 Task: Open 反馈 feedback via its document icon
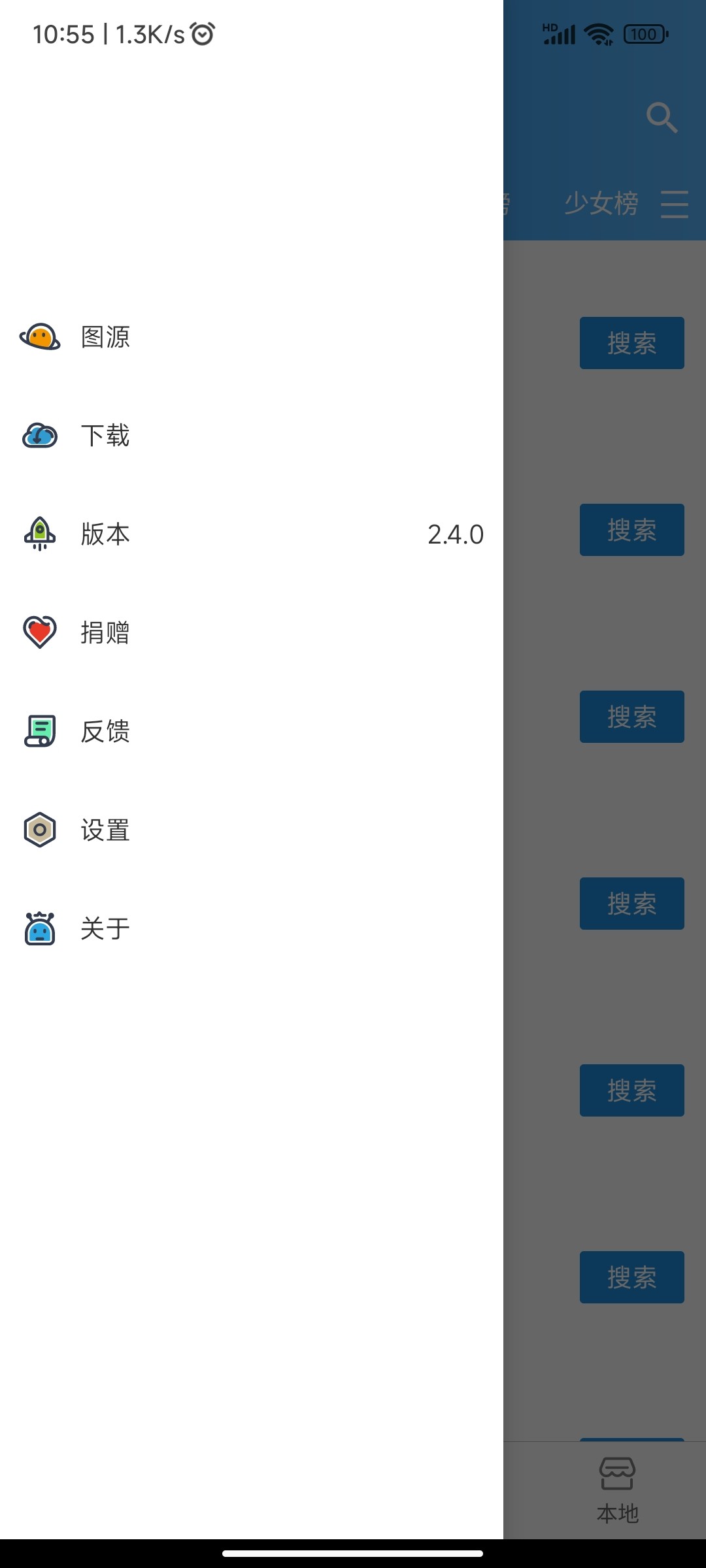tap(39, 731)
